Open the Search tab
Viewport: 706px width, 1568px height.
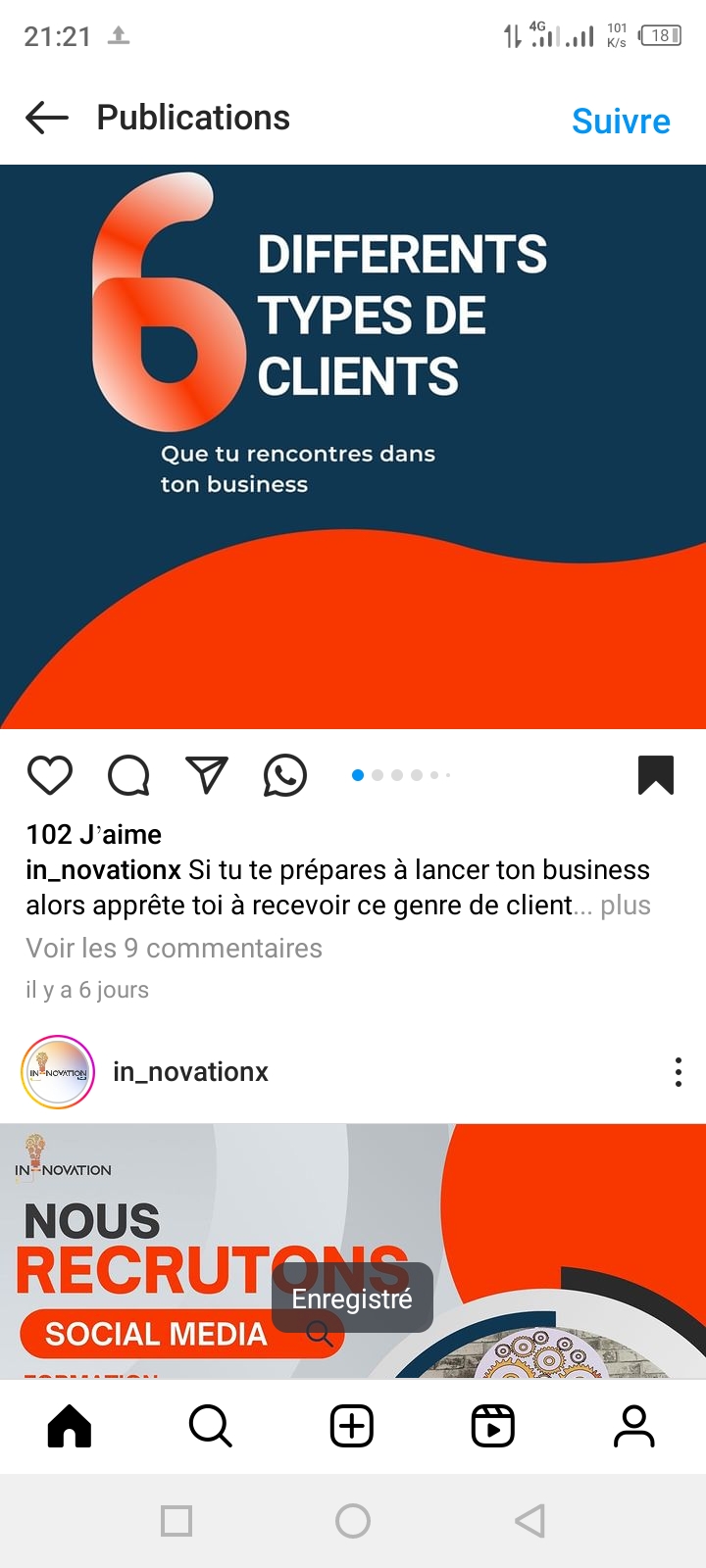[x=211, y=1426]
